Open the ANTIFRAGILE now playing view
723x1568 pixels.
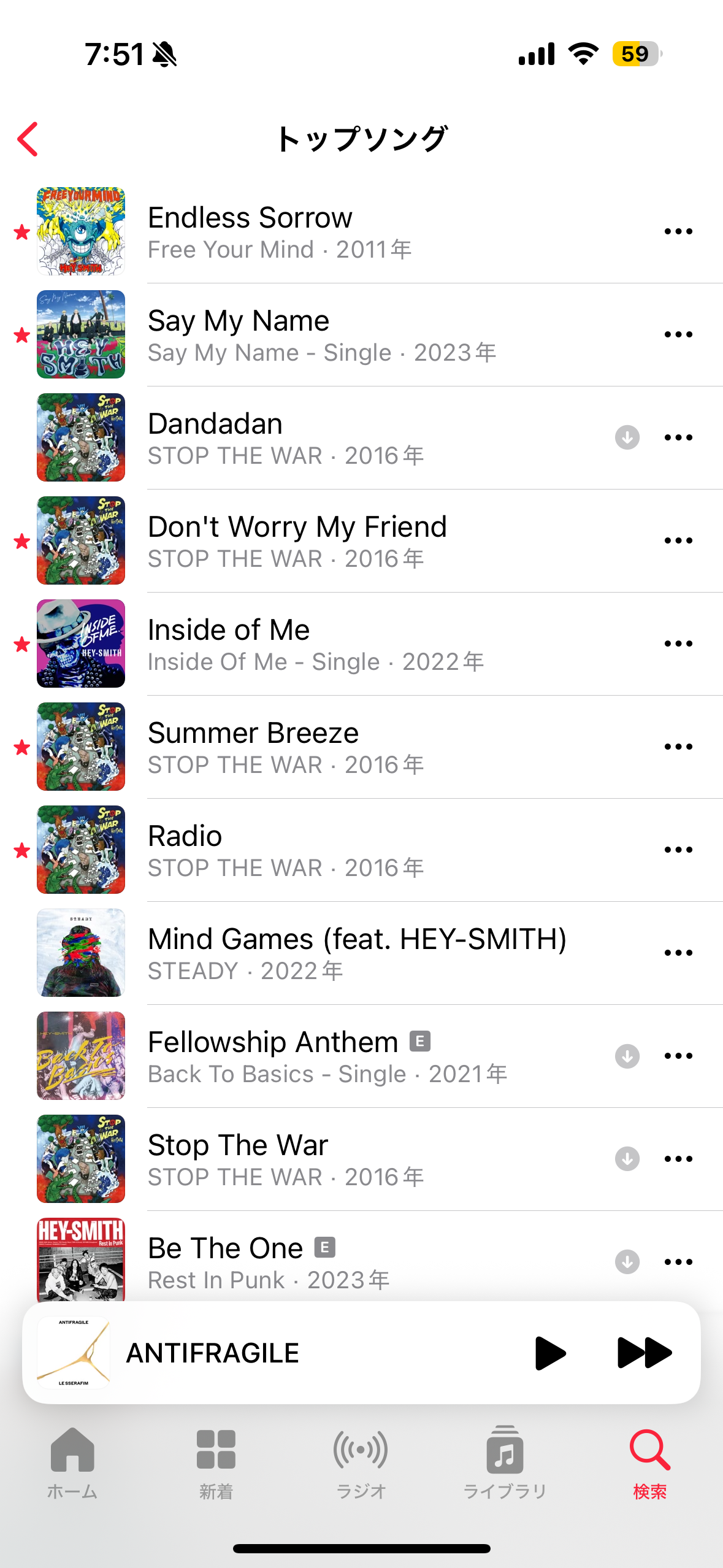pyautogui.click(x=276, y=1353)
